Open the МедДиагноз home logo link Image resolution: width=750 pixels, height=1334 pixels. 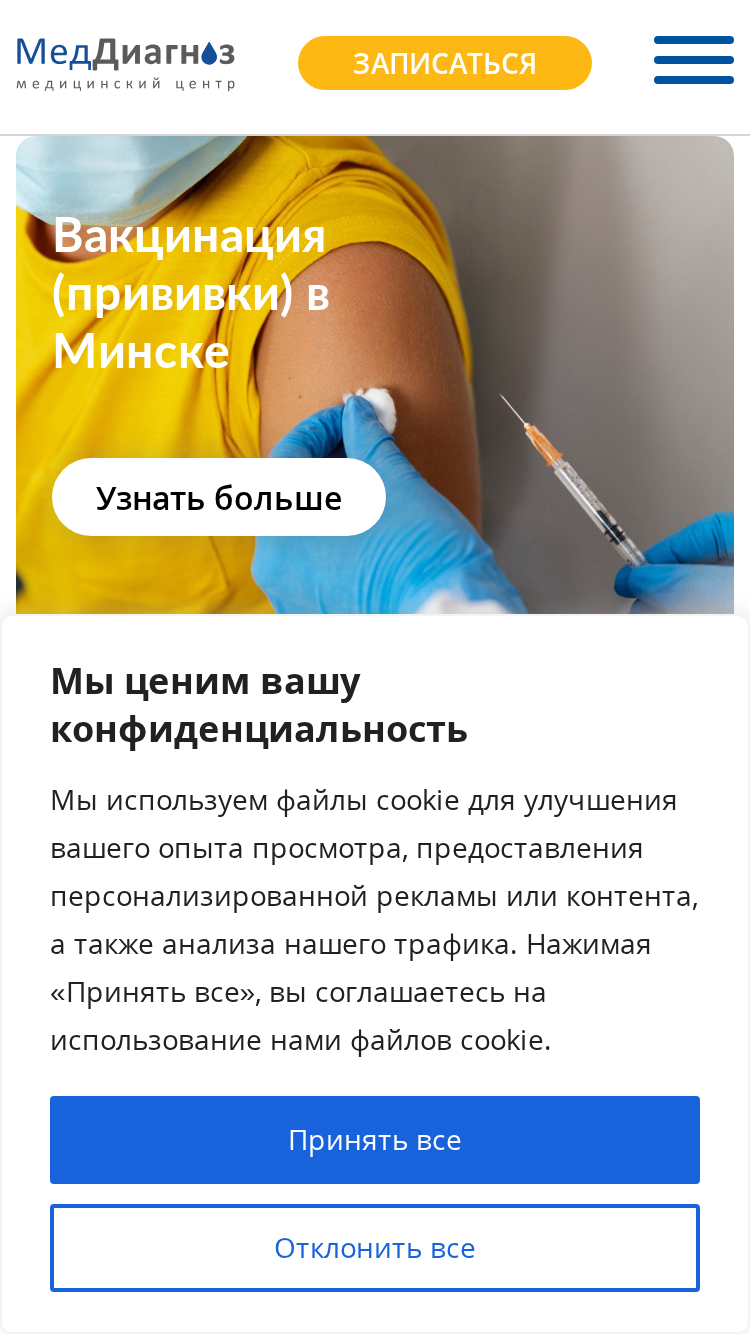(x=126, y=62)
